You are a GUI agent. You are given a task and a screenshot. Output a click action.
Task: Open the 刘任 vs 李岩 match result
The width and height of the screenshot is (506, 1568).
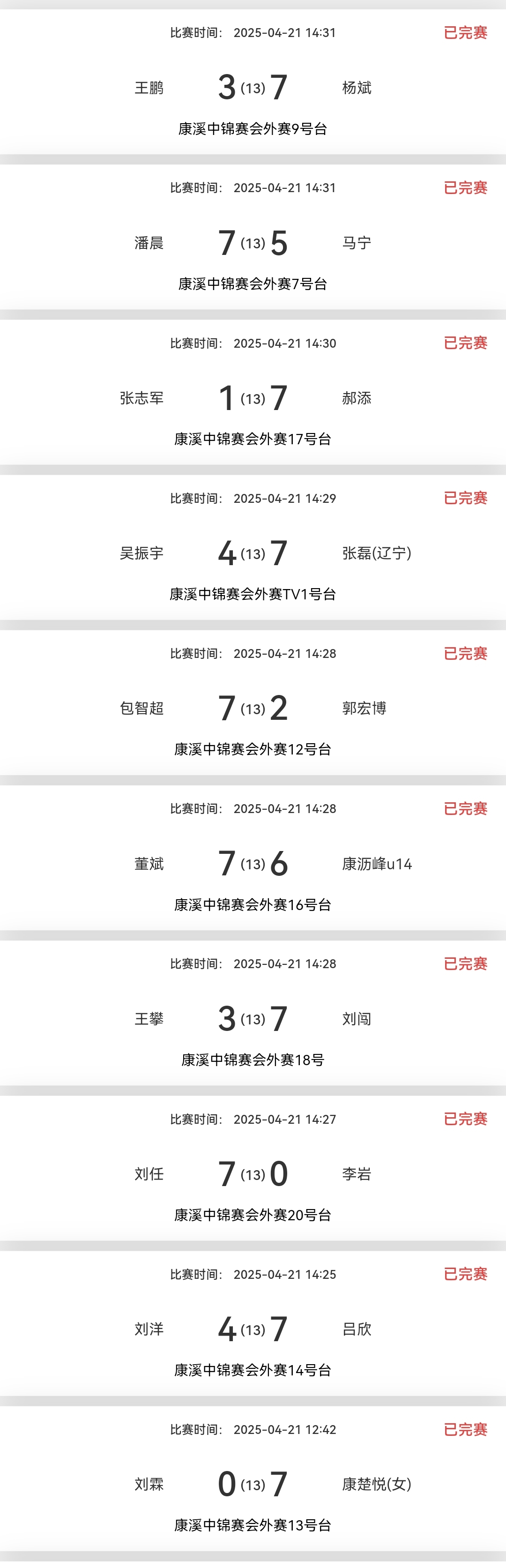coord(253,1173)
